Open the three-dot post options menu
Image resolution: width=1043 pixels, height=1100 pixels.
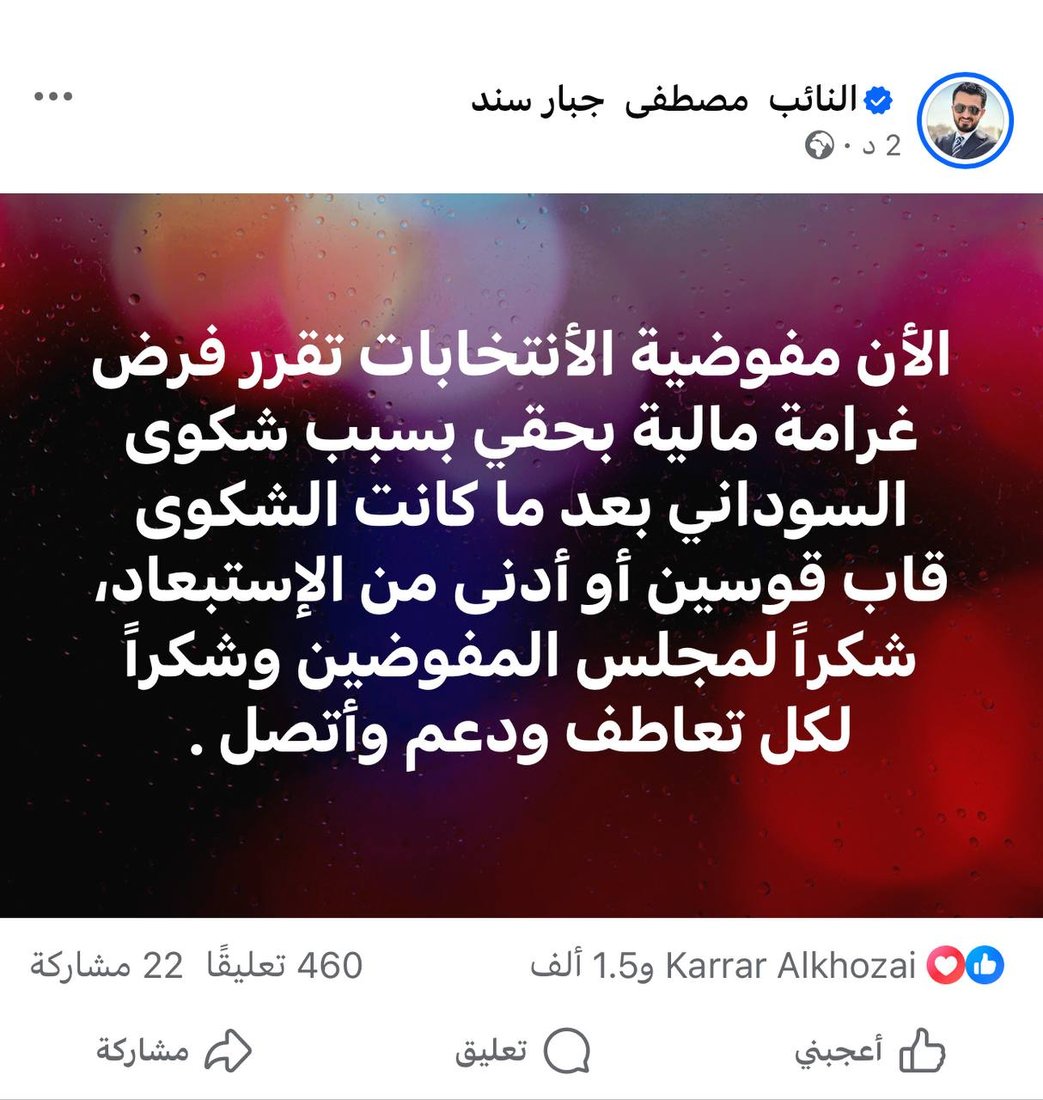tap(53, 97)
